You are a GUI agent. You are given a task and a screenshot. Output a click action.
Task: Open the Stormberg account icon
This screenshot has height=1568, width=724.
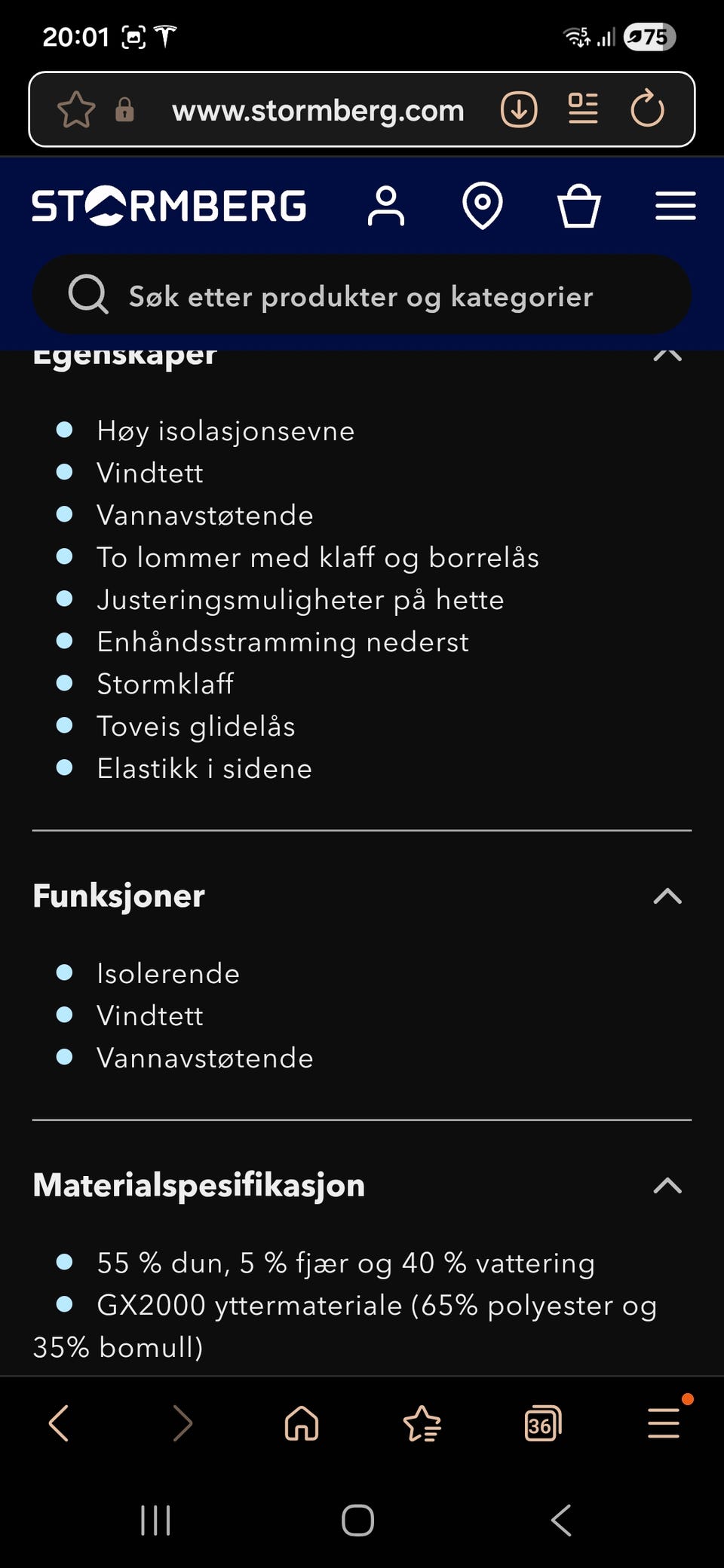385,205
